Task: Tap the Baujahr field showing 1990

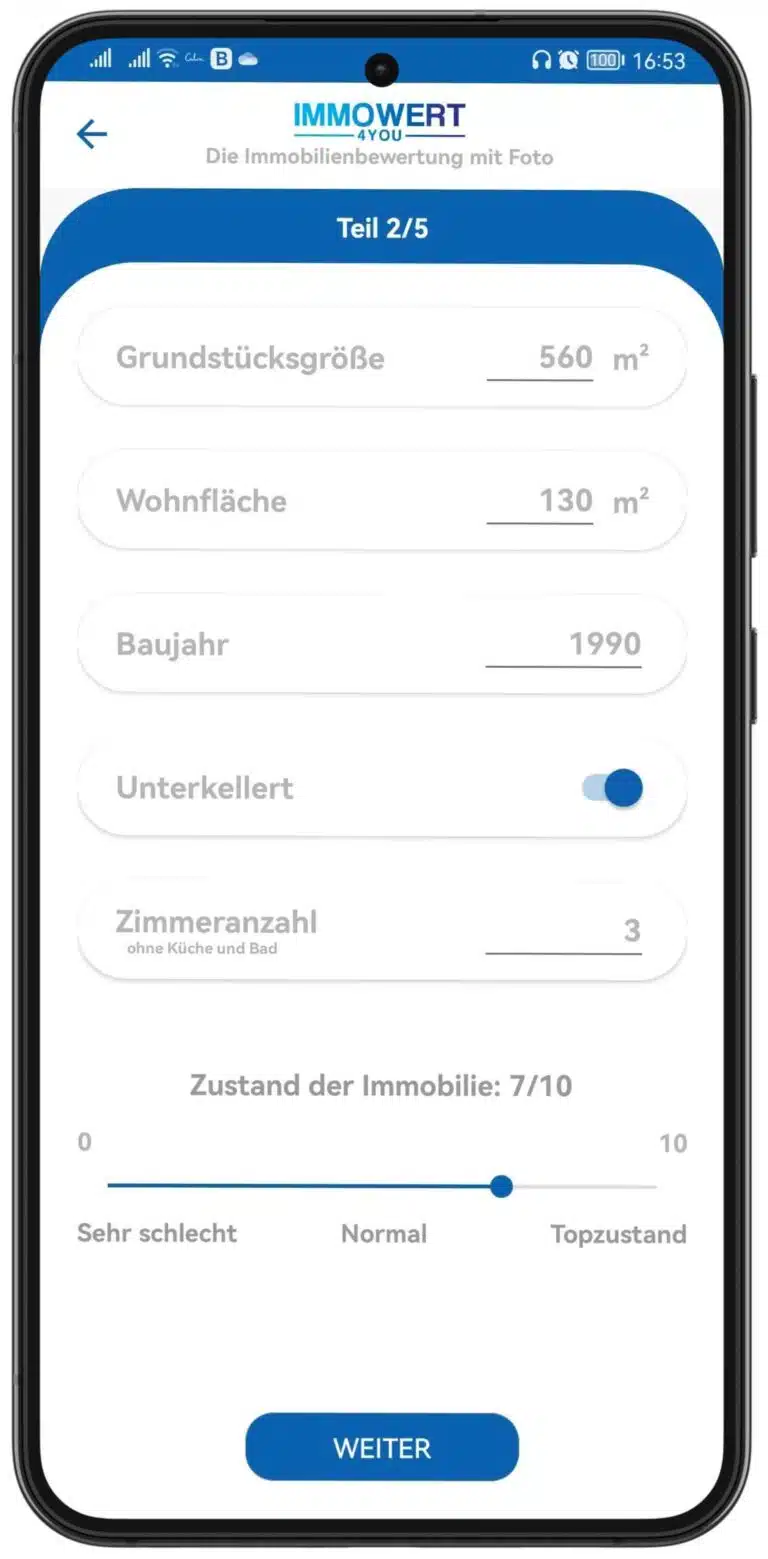Action: (x=600, y=644)
